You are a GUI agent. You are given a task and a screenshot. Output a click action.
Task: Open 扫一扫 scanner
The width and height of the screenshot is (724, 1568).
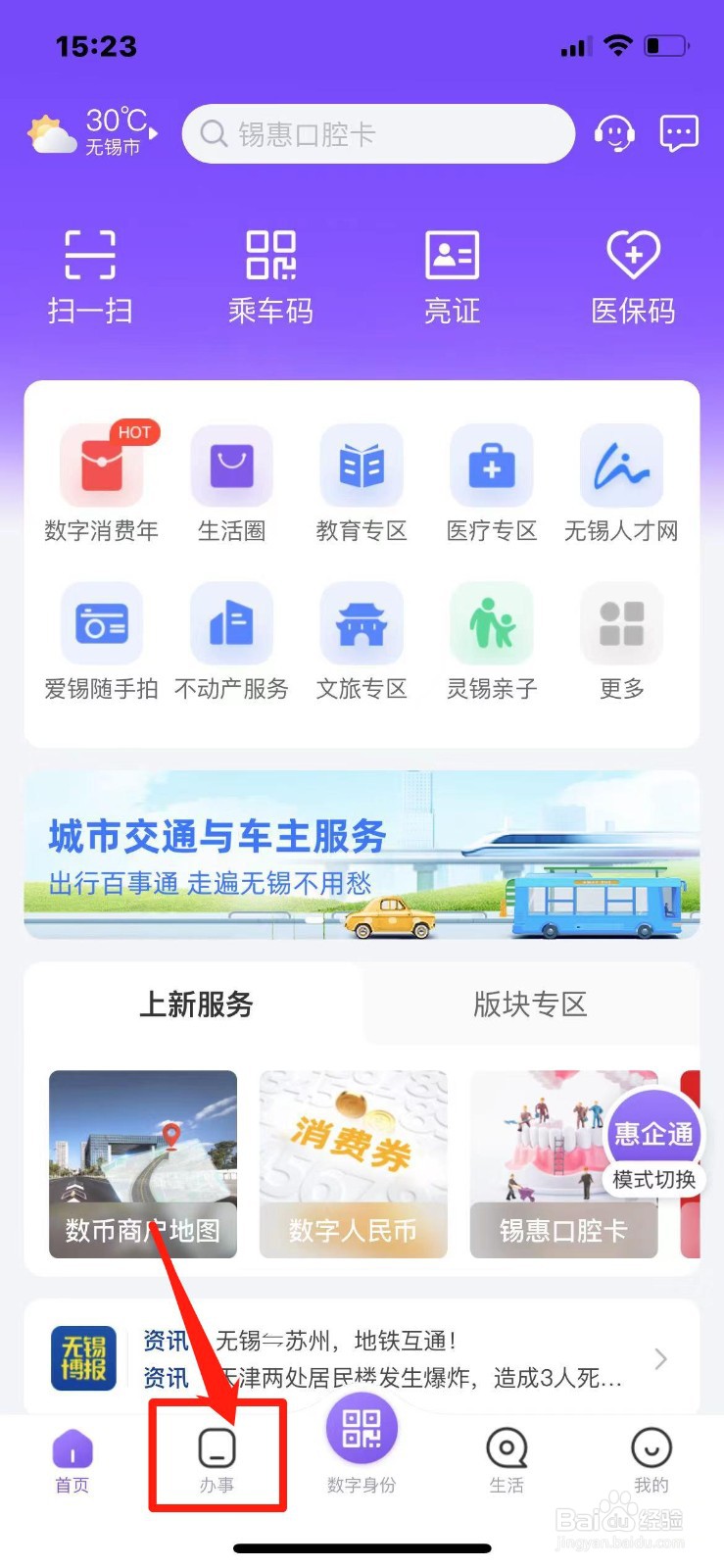point(89,275)
